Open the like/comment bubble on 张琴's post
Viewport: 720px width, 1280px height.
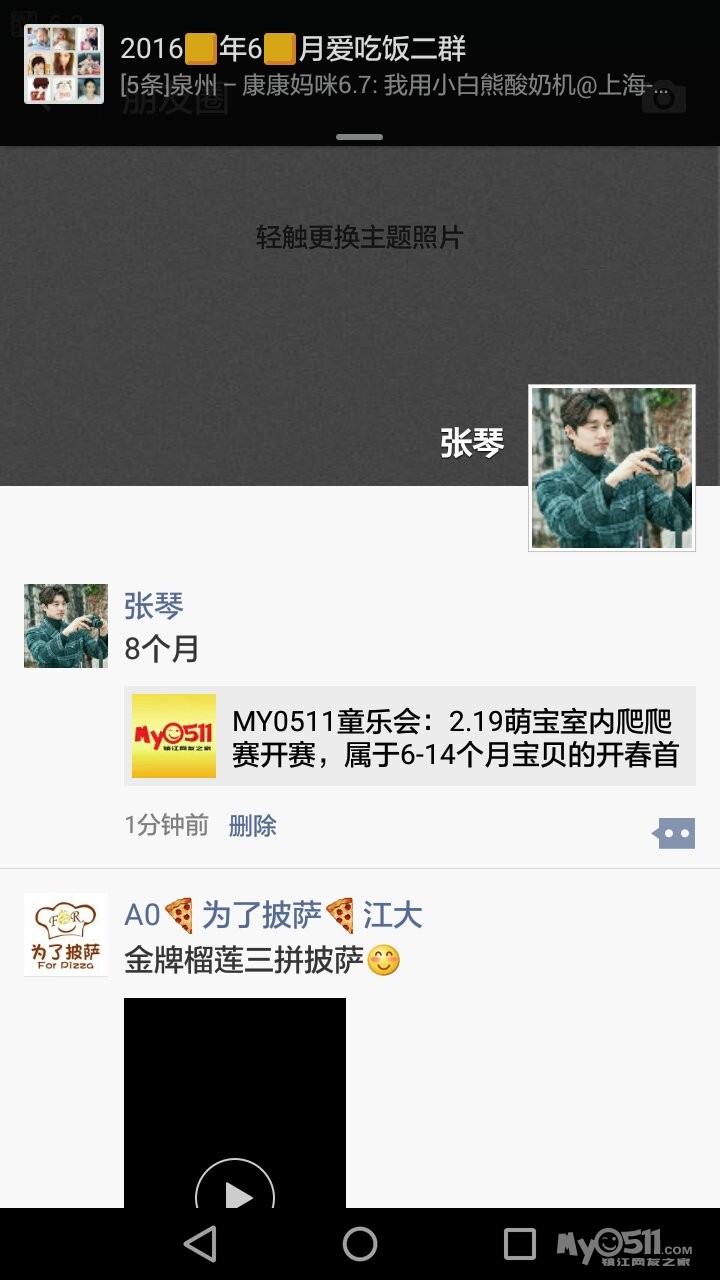pyautogui.click(x=674, y=832)
